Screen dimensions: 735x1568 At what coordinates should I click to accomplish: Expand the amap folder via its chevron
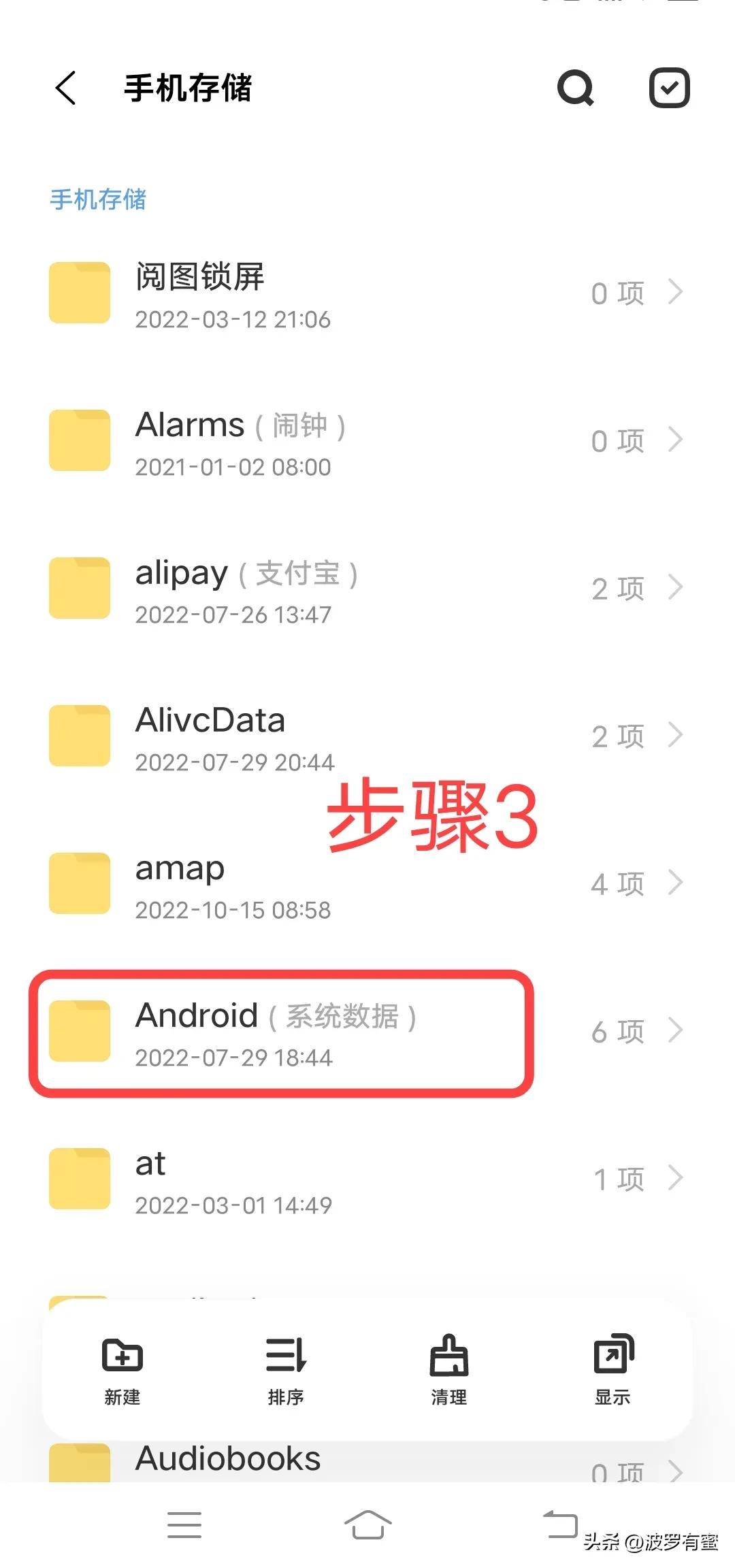click(676, 883)
